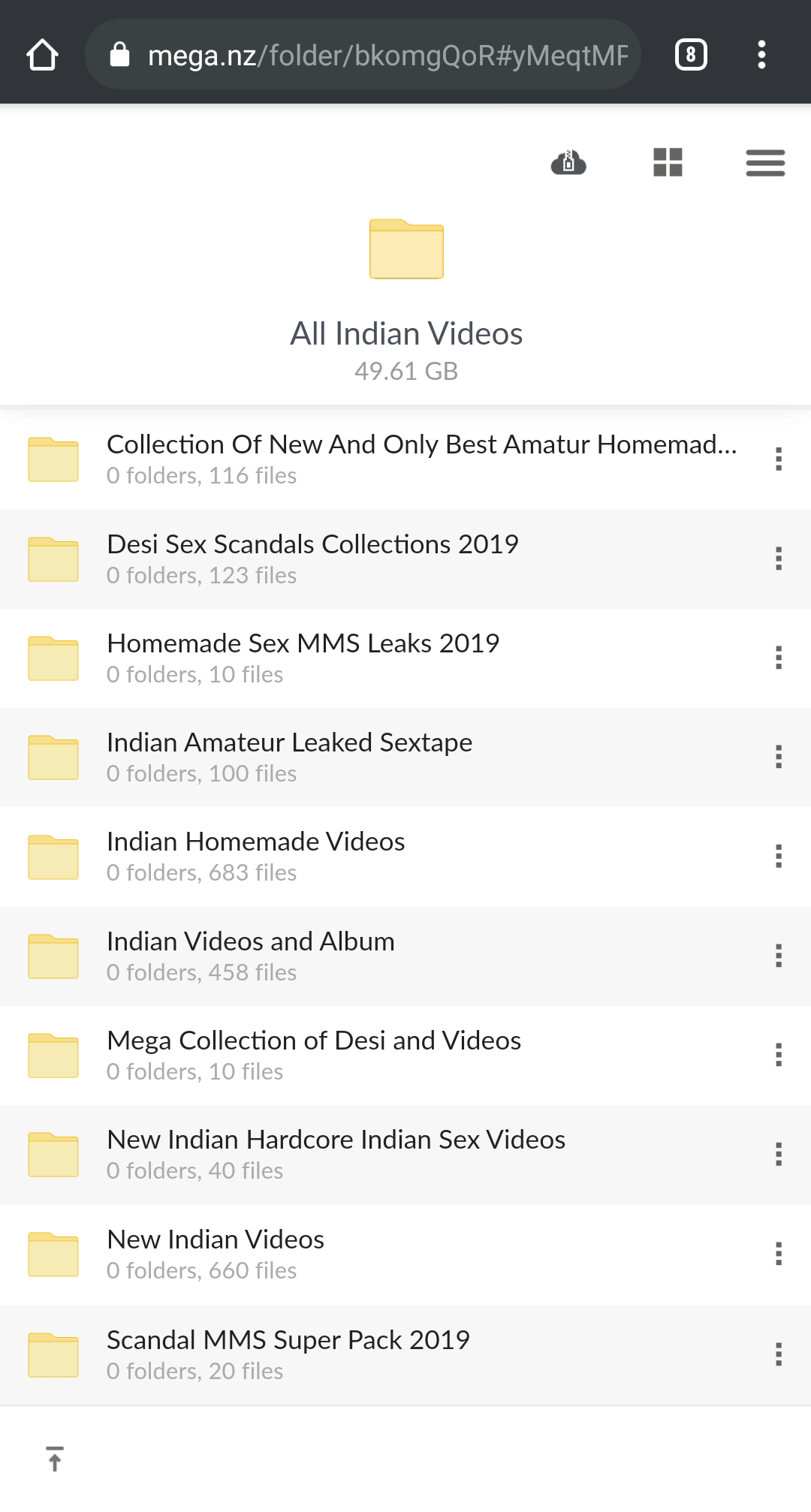Open options for Indian Videos and Album
This screenshot has width=811, height=1512.
pos(779,956)
